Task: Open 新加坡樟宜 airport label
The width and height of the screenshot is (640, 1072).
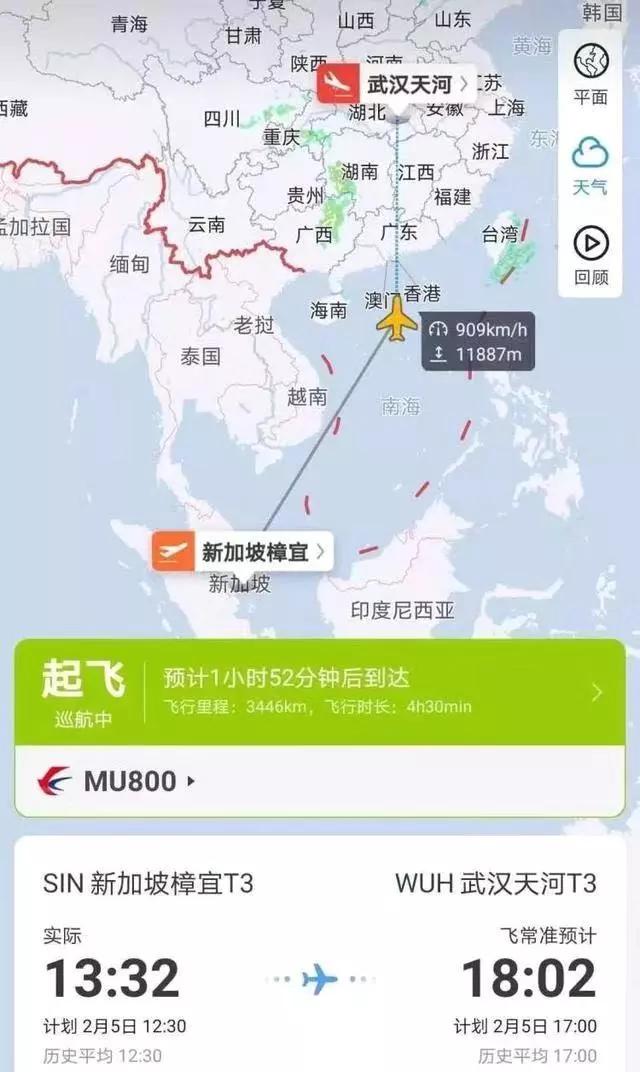Action: (243, 551)
